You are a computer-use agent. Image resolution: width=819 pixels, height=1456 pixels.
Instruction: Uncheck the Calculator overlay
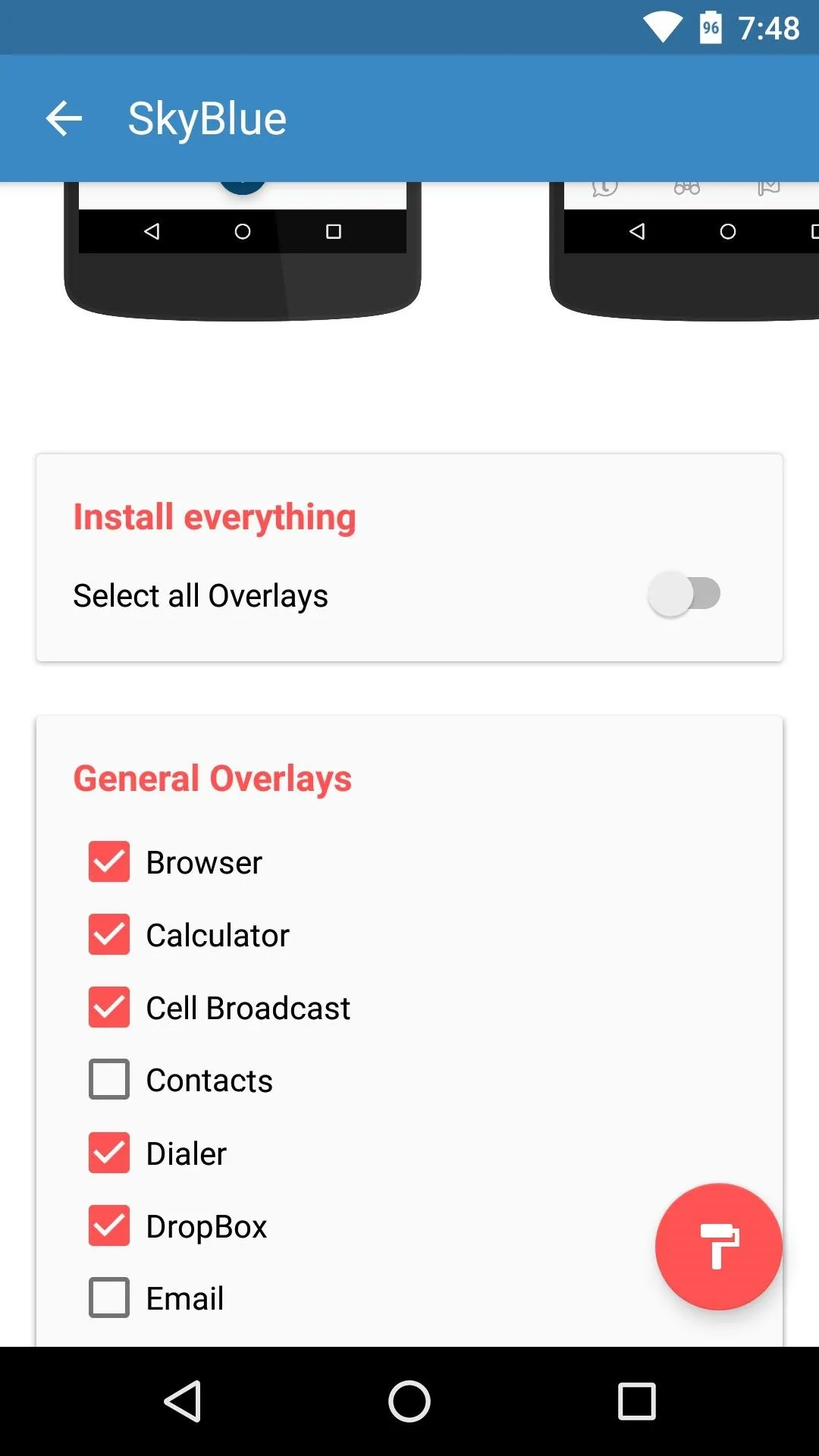(x=109, y=935)
